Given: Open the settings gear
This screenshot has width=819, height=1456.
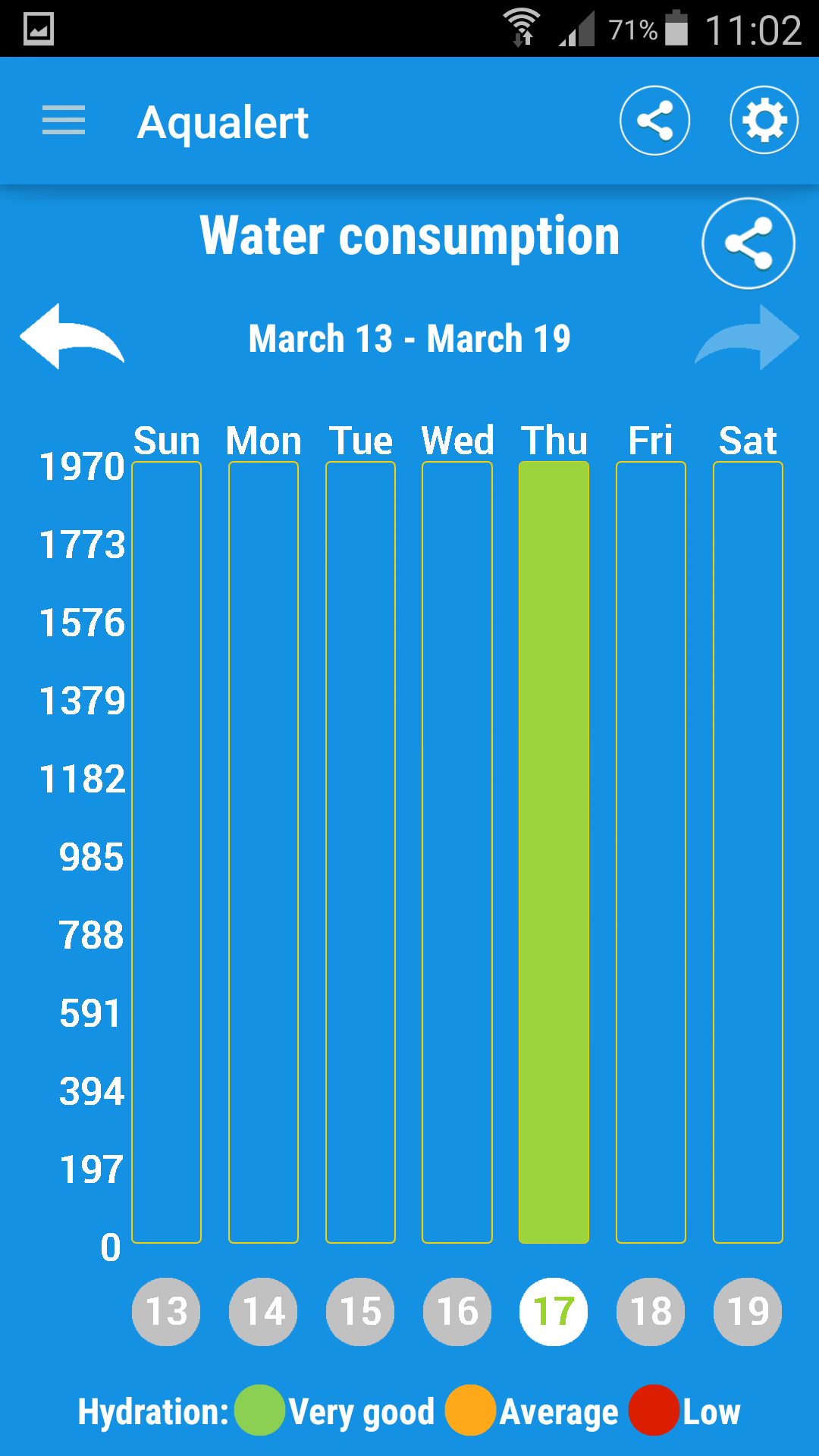Looking at the screenshot, I should coord(764,120).
